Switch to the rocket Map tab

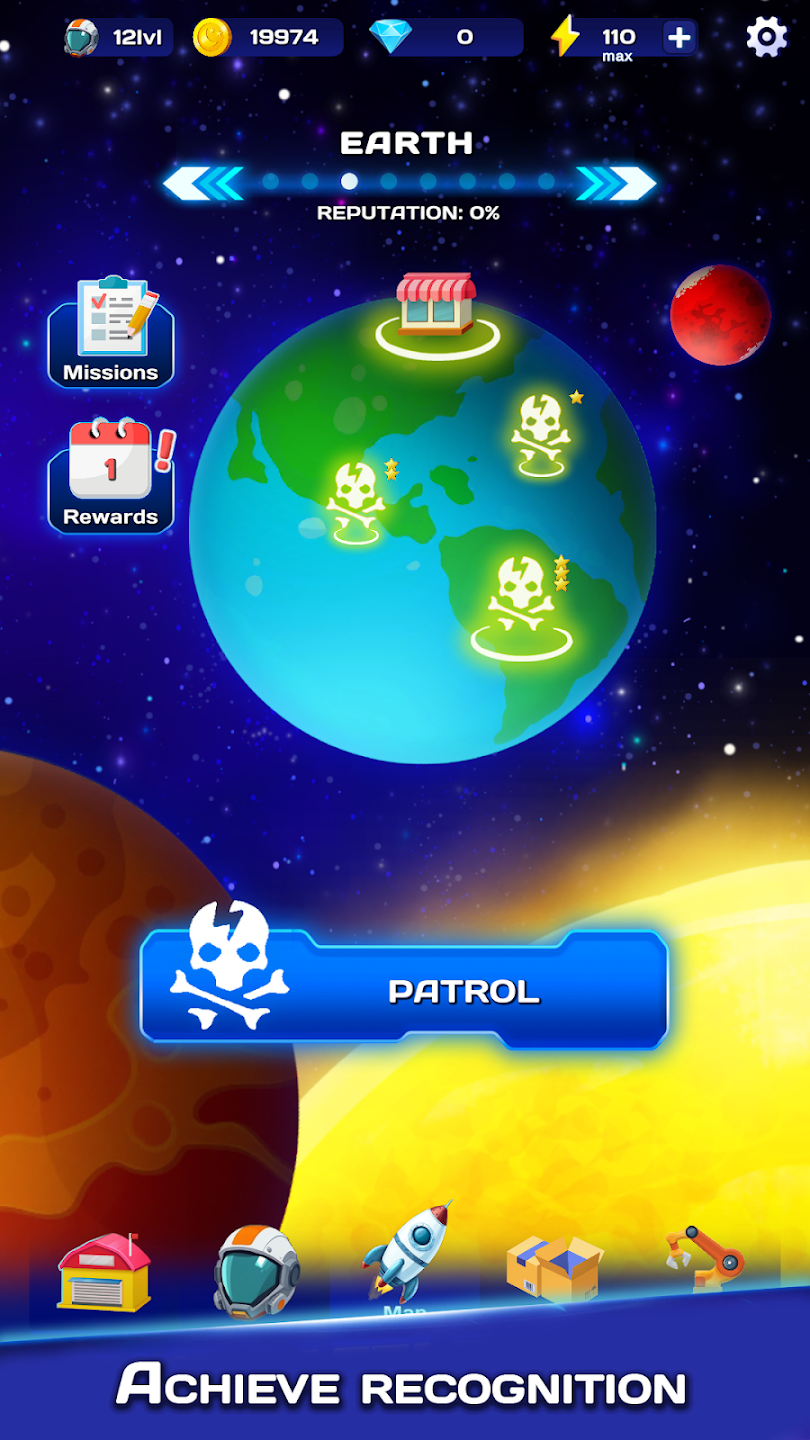(x=405, y=1260)
